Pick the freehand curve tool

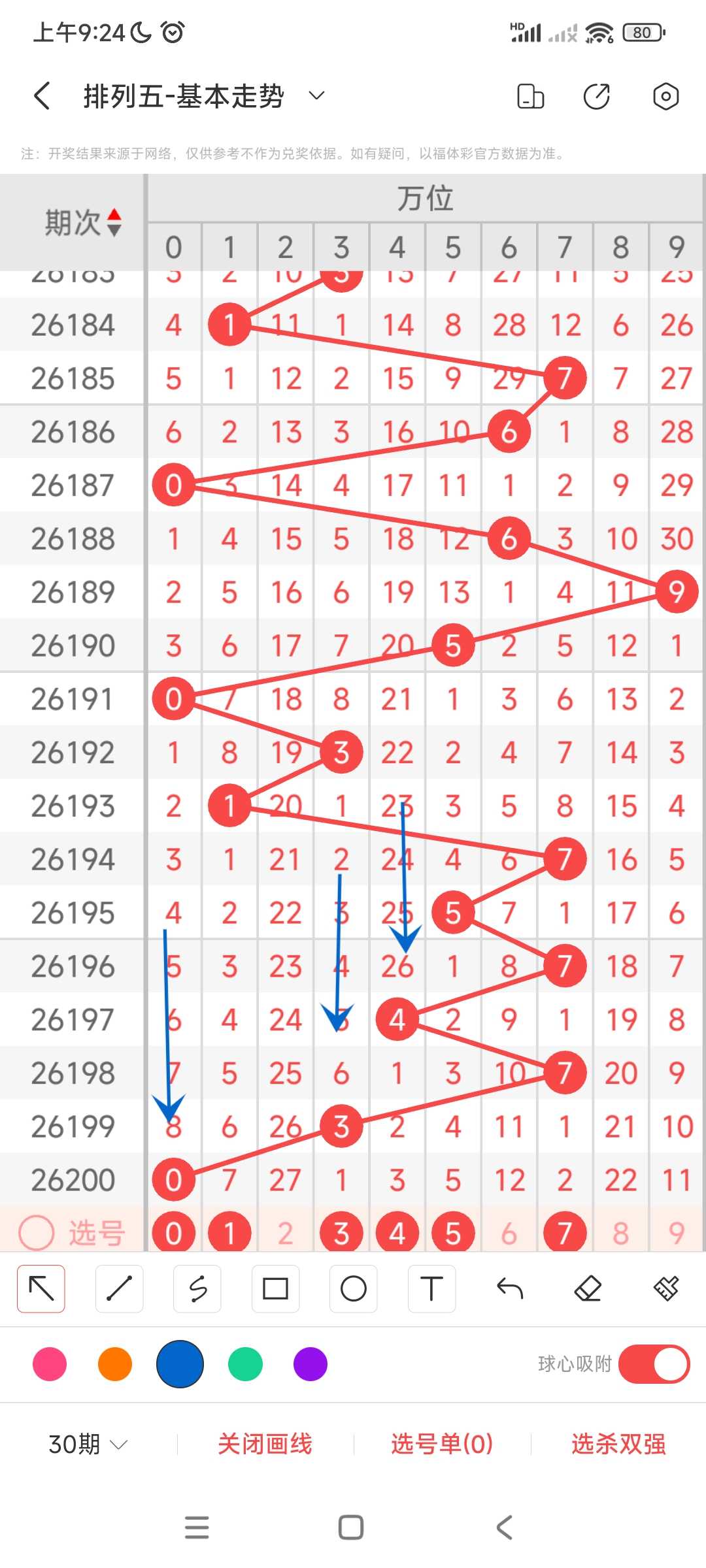pyautogui.click(x=197, y=1288)
